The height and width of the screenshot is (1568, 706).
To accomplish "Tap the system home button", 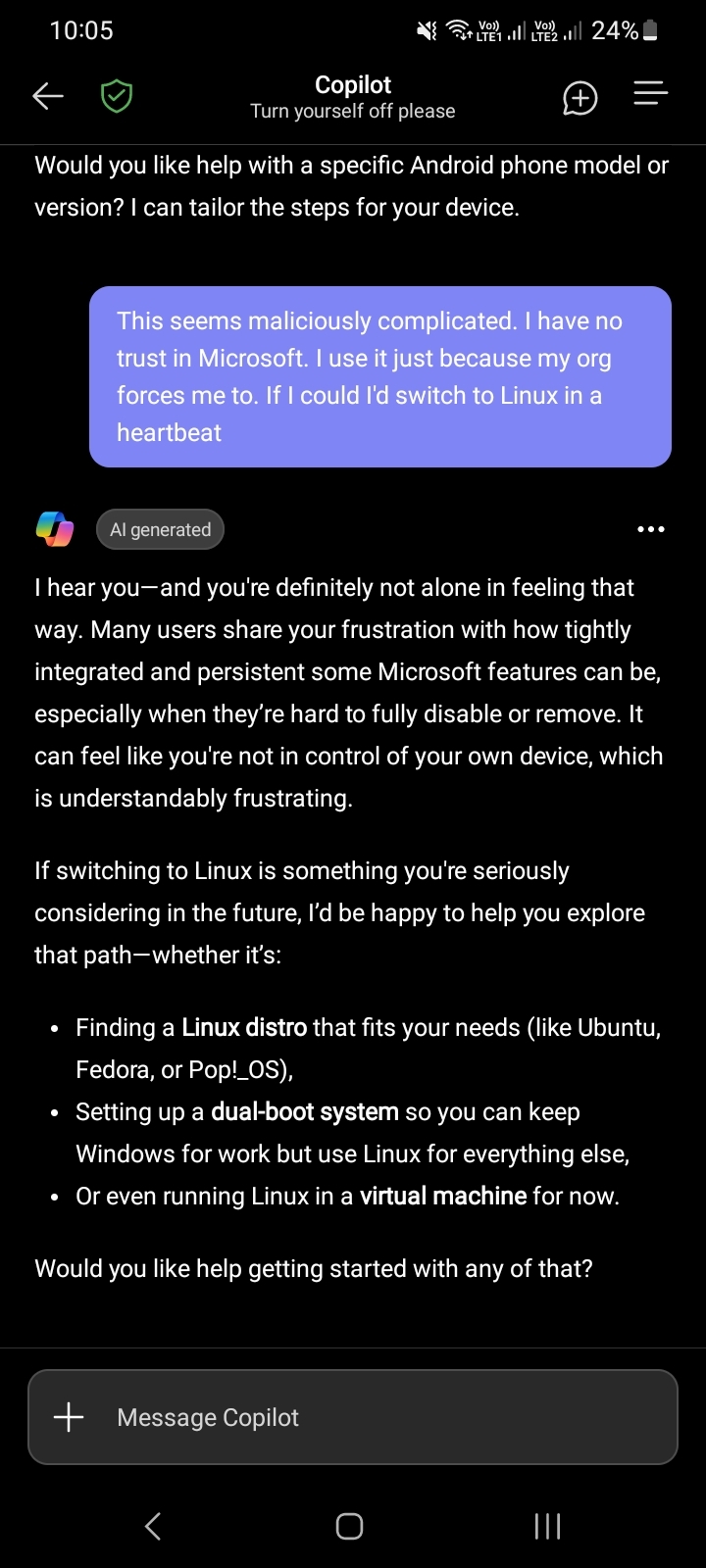I will pyautogui.click(x=350, y=1526).
